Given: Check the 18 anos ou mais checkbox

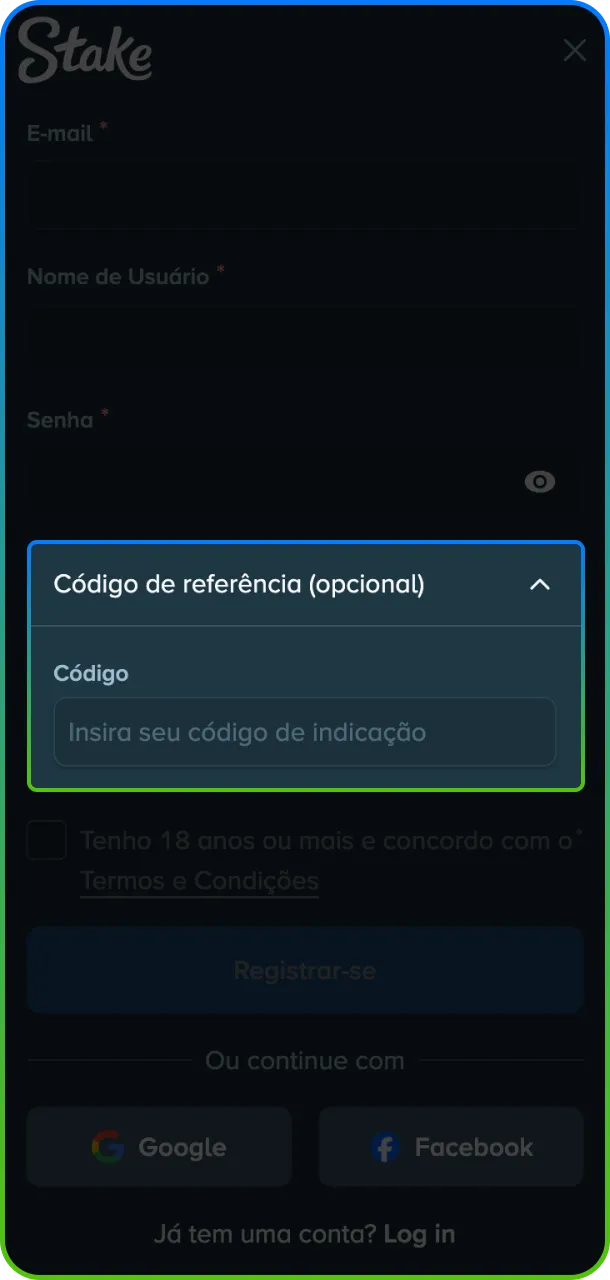Looking at the screenshot, I should [x=47, y=840].
